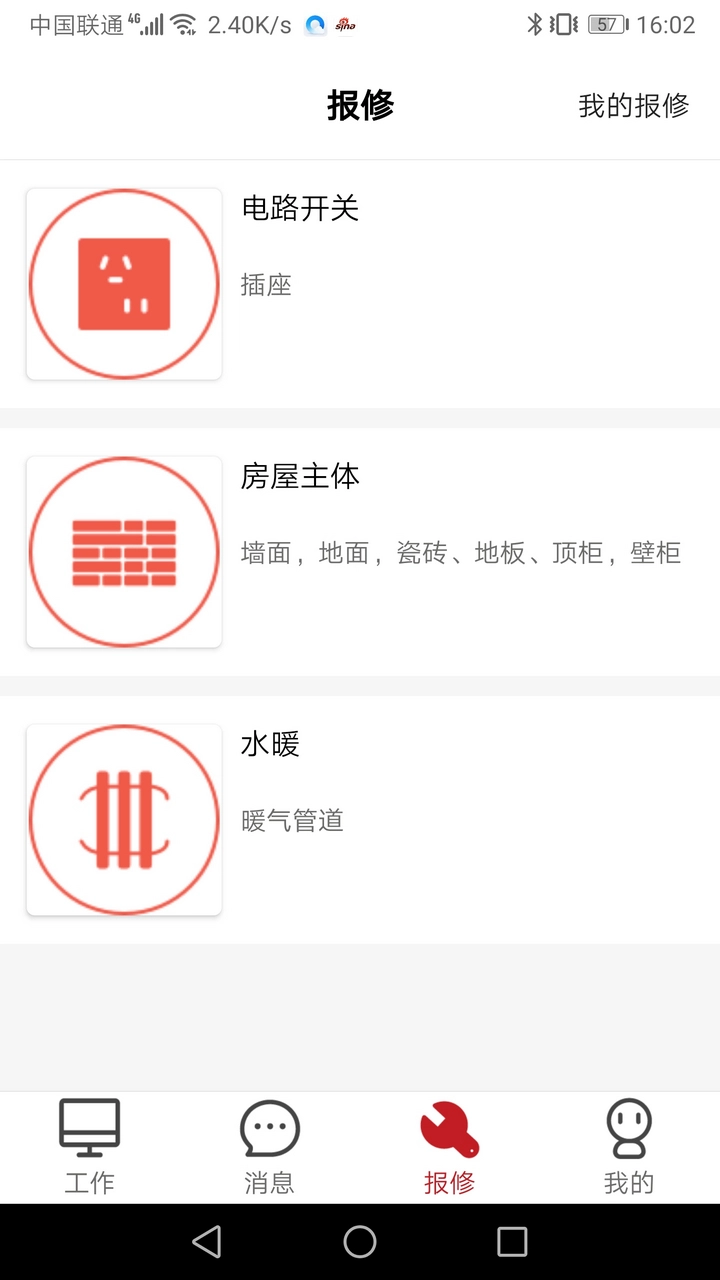Open the 工作 monitor icon in bottom bar
This screenshot has height=1280, width=720.
89,1130
